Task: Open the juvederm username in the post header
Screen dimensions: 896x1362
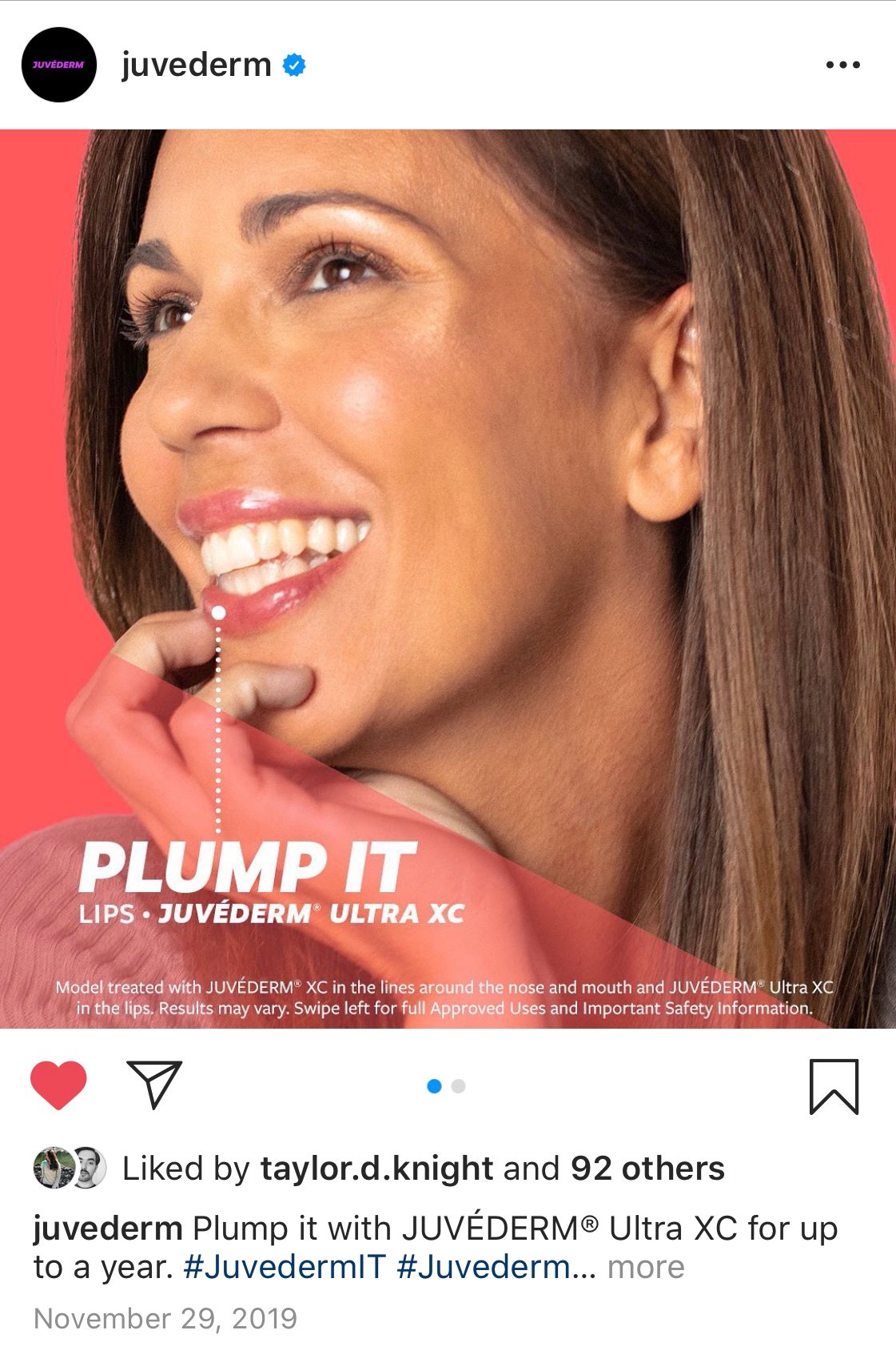Action: point(197,65)
